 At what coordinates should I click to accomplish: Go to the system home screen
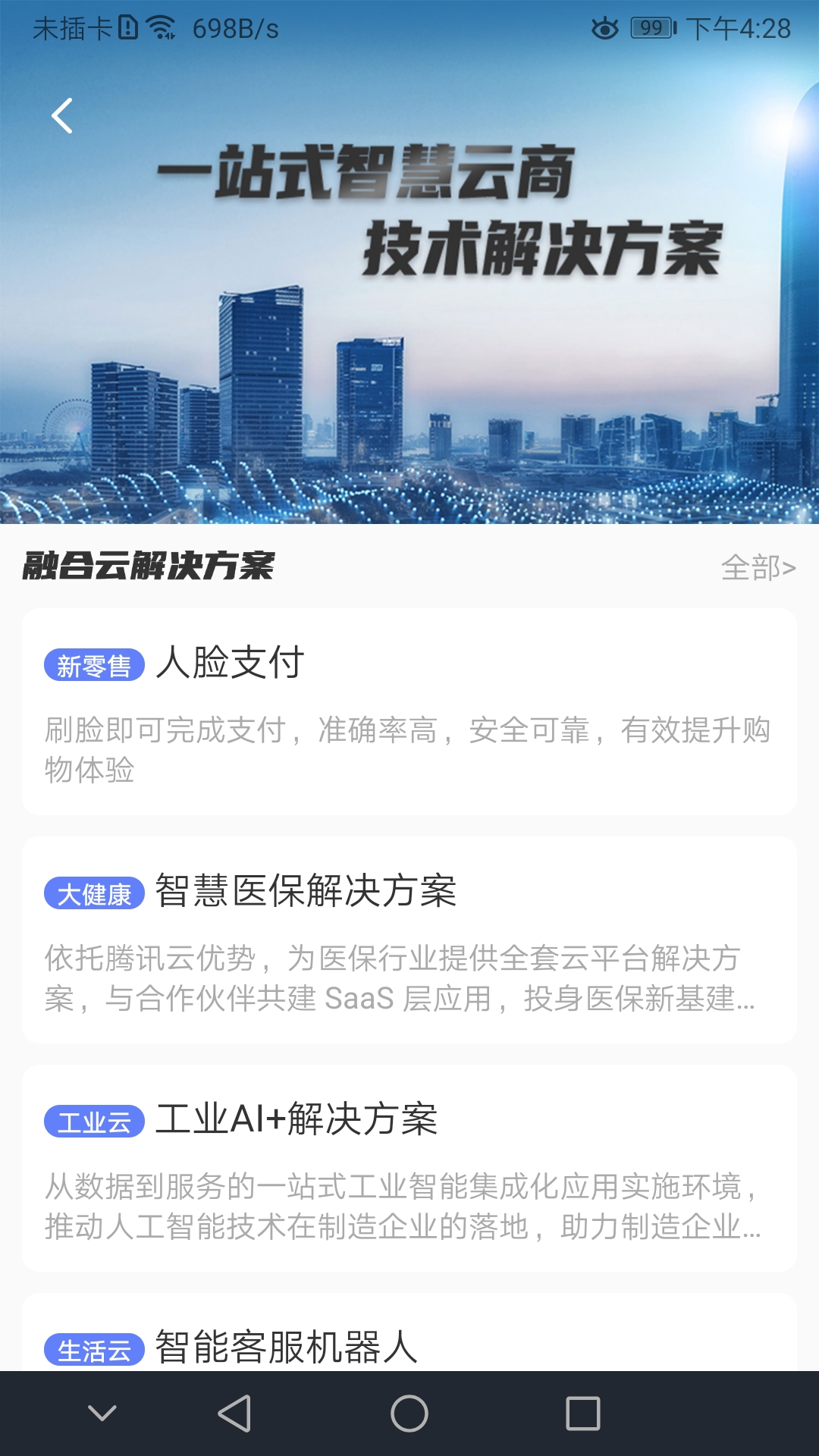point(409,1414)
